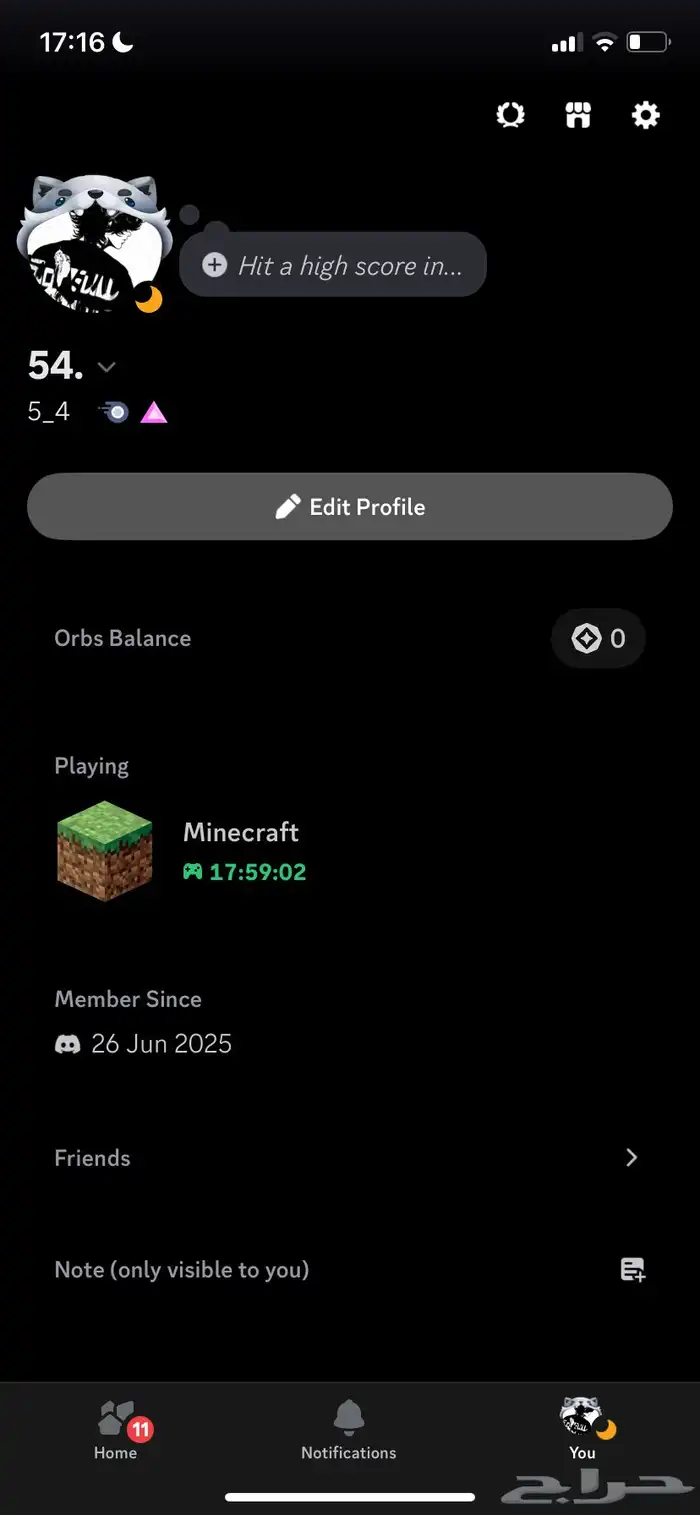Switch to the Notifications tab
The image size is (700, 1515).
pos(349,1430)
